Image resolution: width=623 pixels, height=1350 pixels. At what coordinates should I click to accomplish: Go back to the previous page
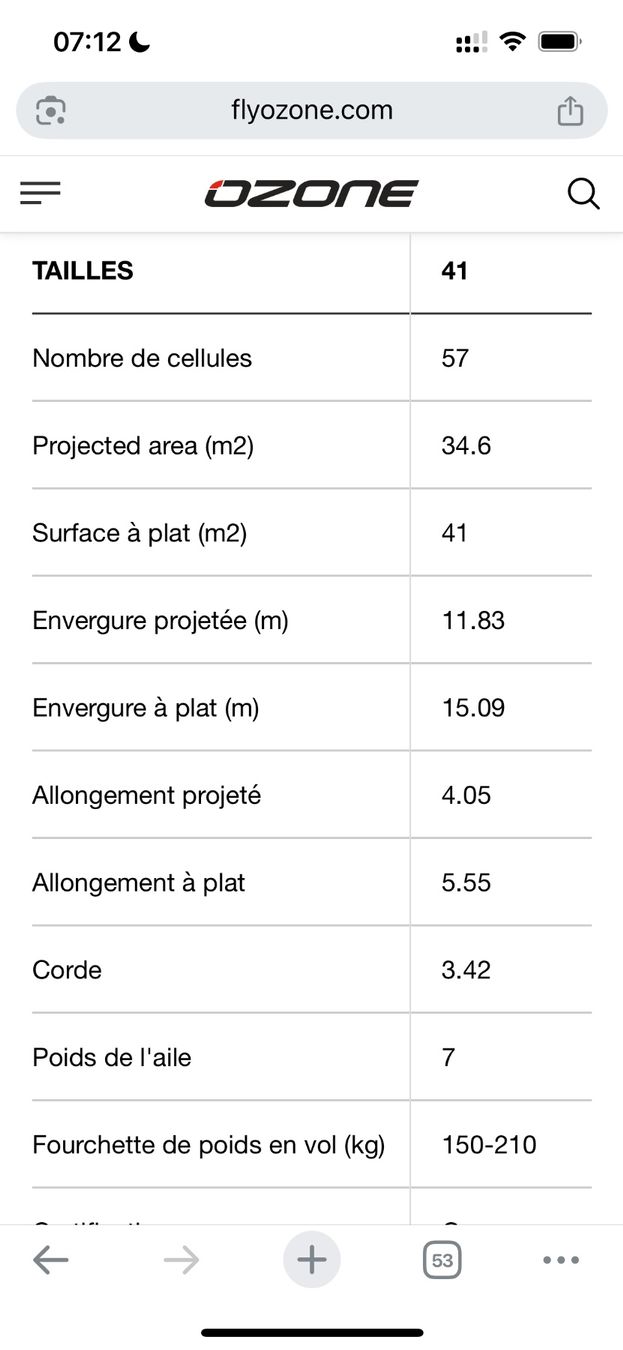tap(50, 1261)
